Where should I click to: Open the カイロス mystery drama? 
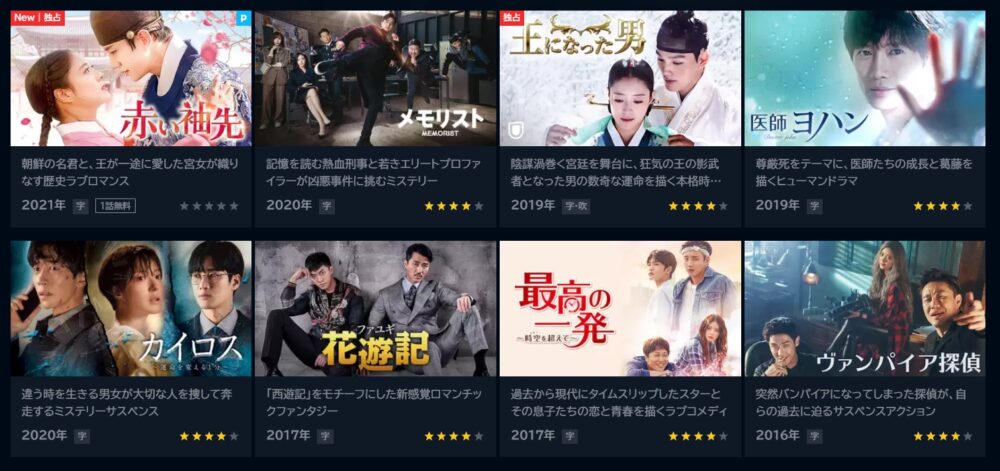click(131, 308)
